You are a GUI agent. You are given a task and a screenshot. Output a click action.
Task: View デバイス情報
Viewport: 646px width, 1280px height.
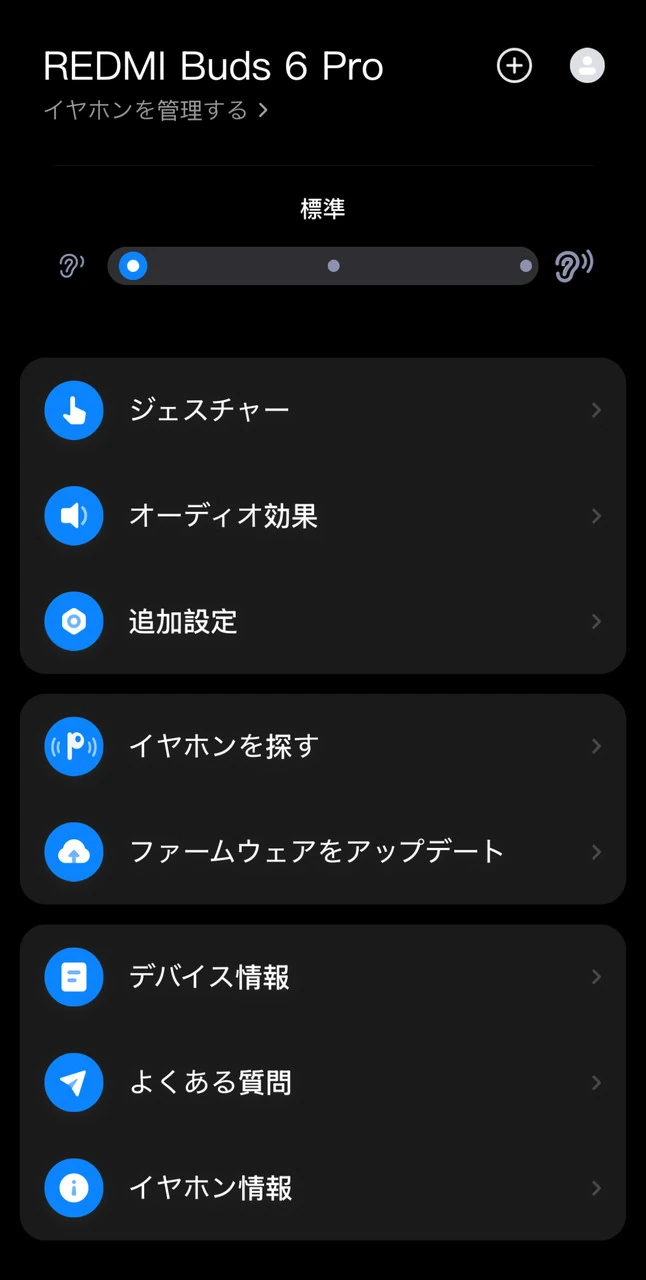pos(322,977)
